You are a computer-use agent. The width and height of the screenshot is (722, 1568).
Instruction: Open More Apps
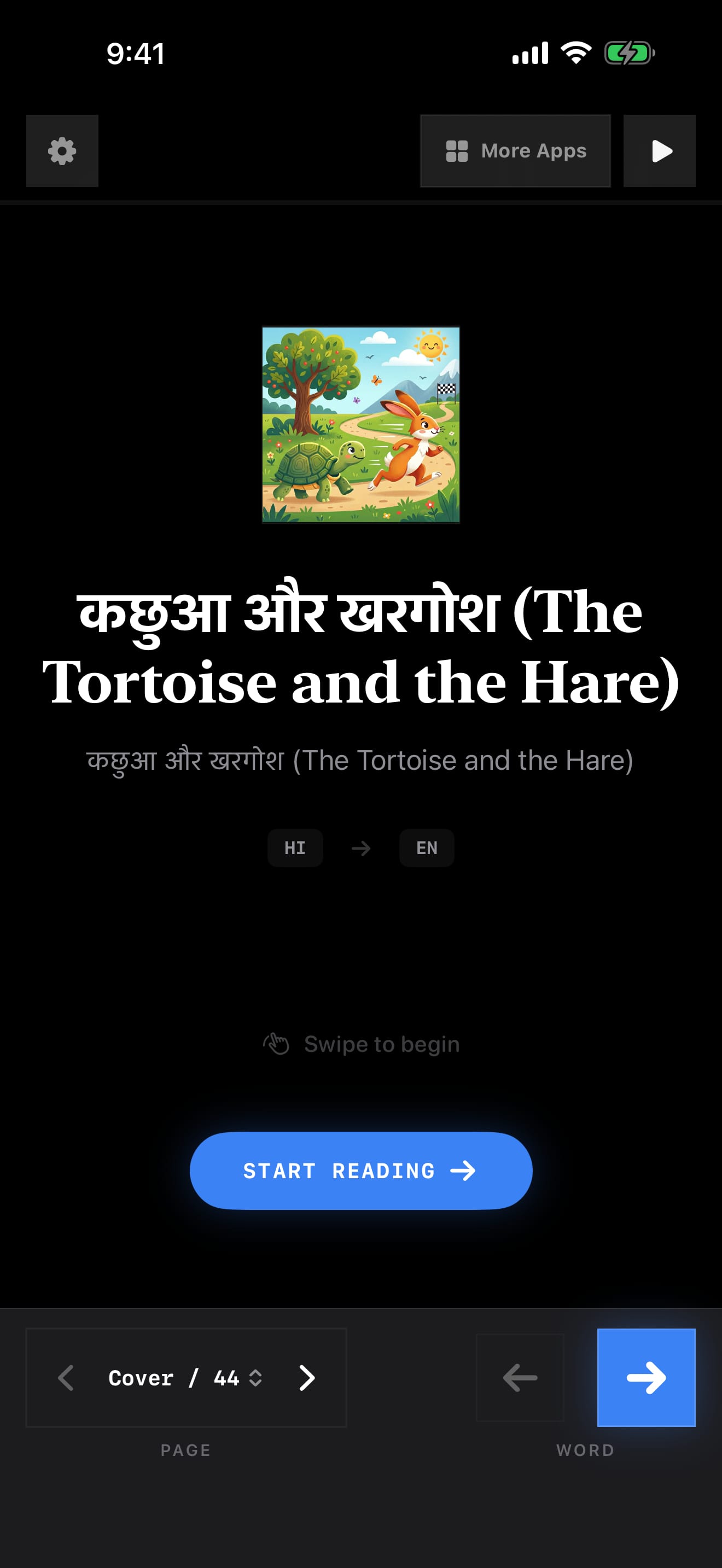tap(515, 151)
